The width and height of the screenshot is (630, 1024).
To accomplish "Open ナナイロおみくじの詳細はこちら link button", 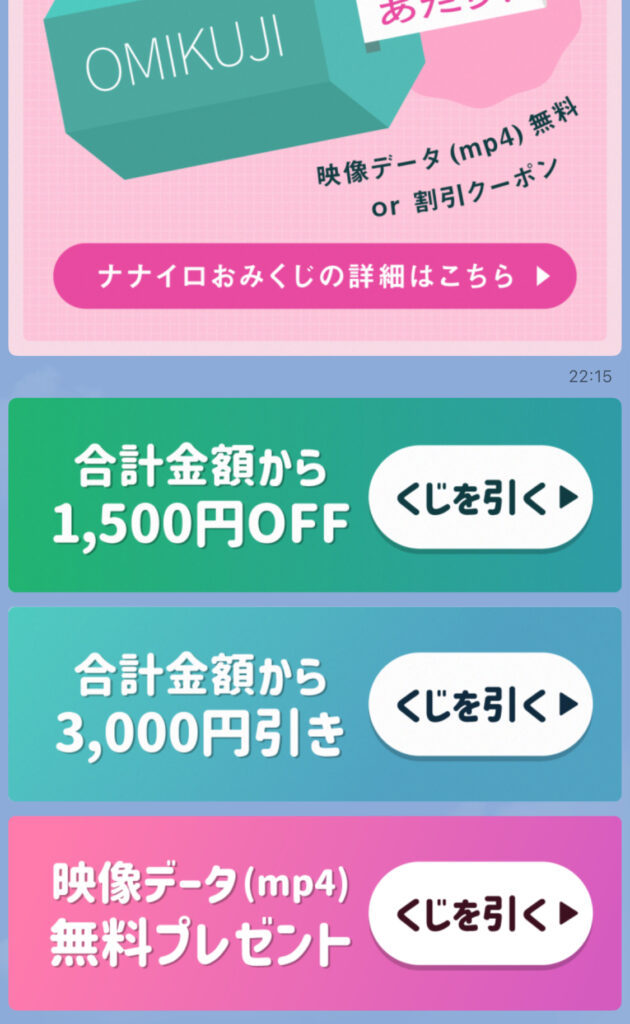I will 314,276.
